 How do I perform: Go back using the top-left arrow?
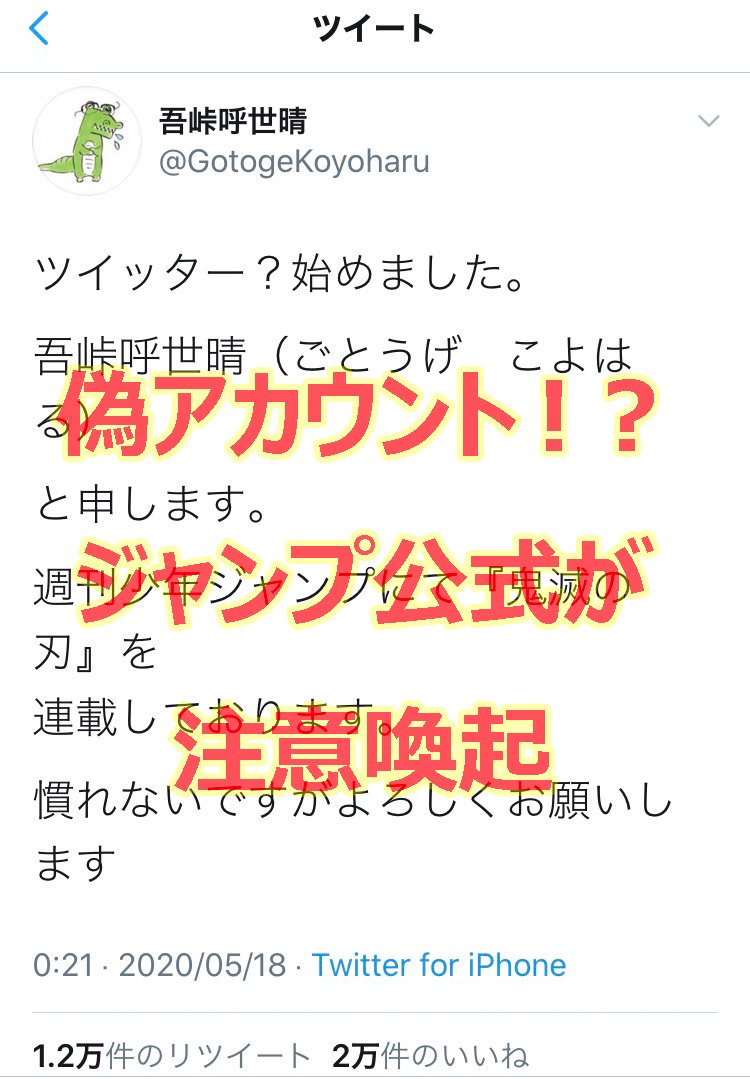coord(40,30)
